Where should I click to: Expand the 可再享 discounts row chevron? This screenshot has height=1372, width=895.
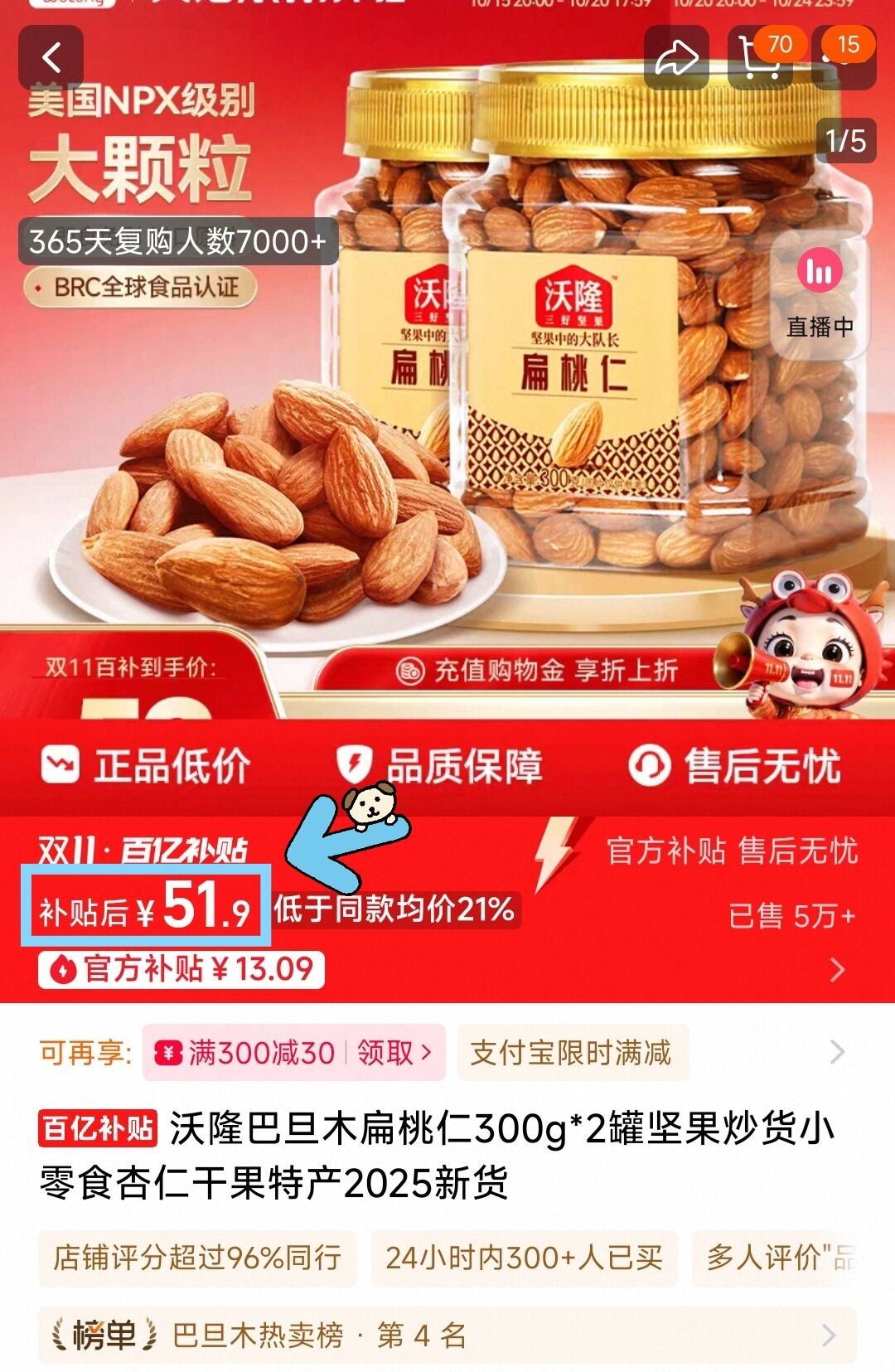tap(838, 1053)
